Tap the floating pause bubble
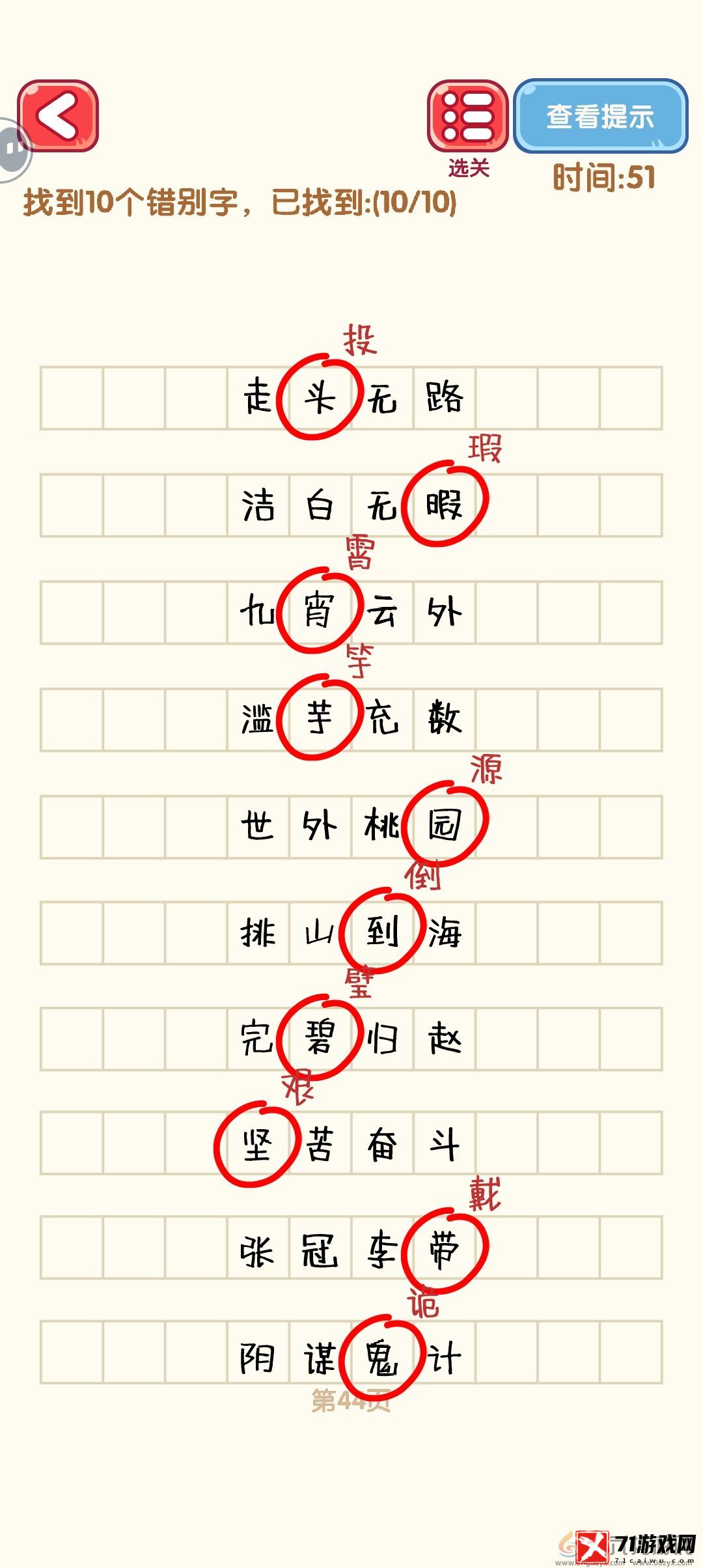 [12, 150]
